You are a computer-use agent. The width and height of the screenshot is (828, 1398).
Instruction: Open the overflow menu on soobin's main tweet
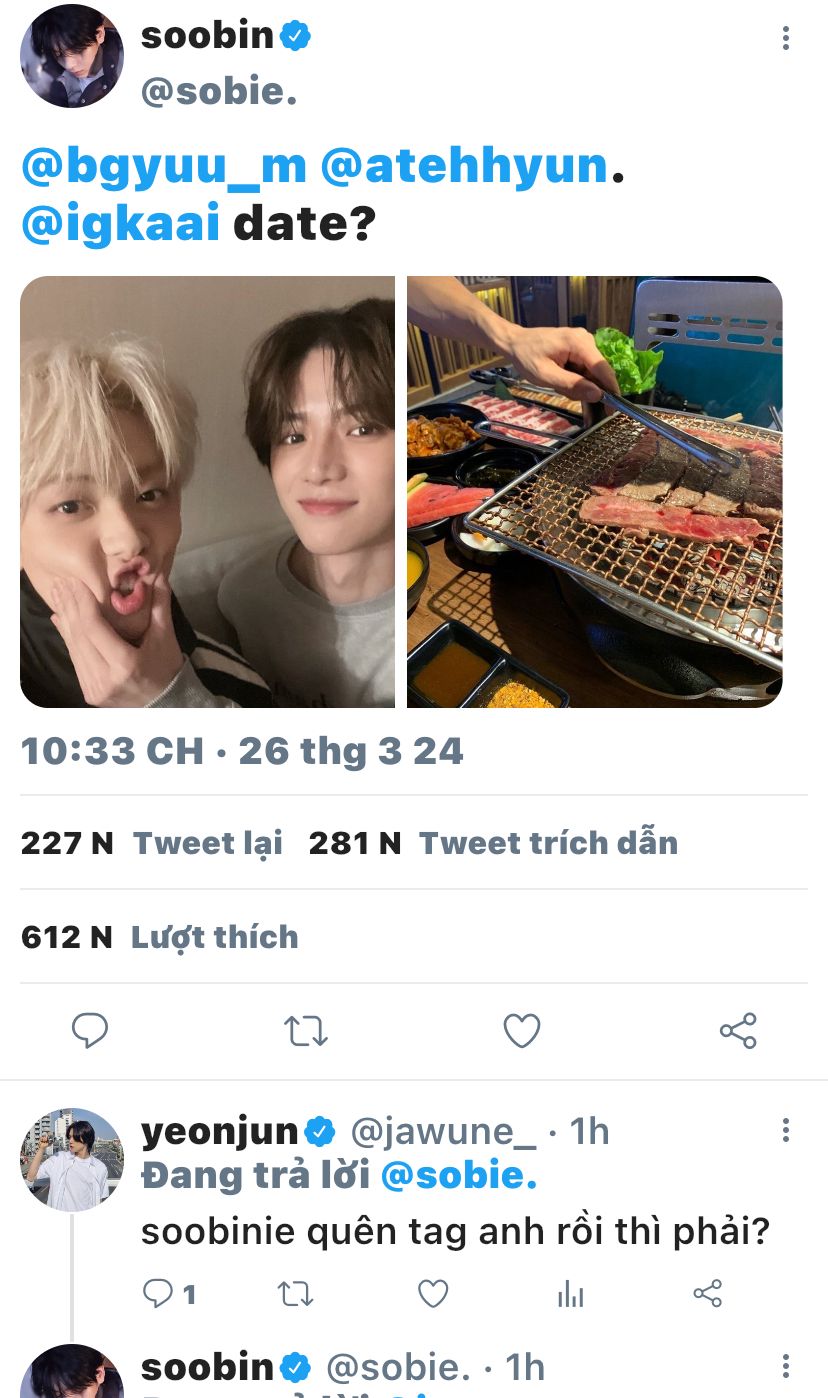coord(785,39)
